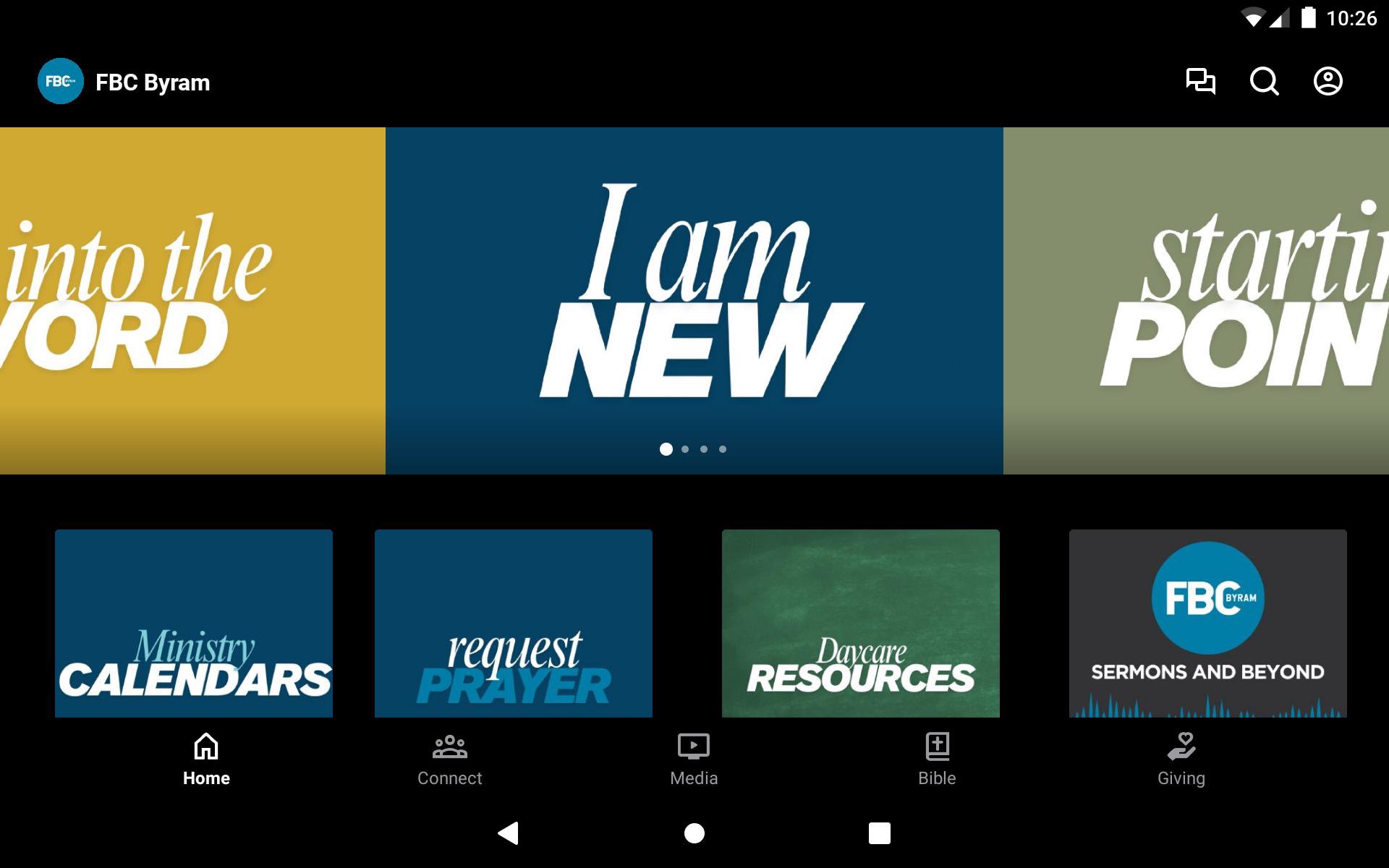Open Sermons and Beyond tile
The image size is (1389, 868).
[x=1208, y=624]
